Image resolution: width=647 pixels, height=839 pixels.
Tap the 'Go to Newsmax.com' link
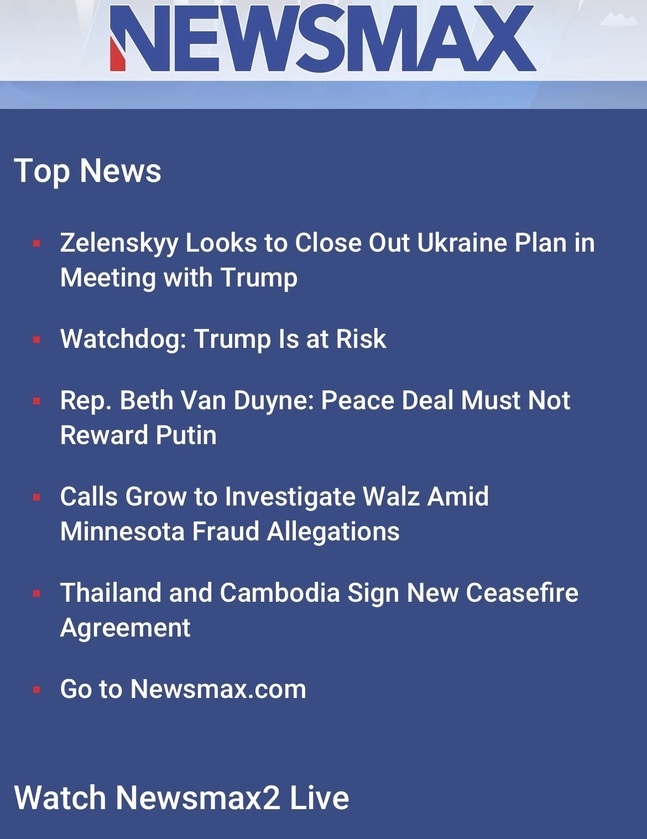pos(183,689)
